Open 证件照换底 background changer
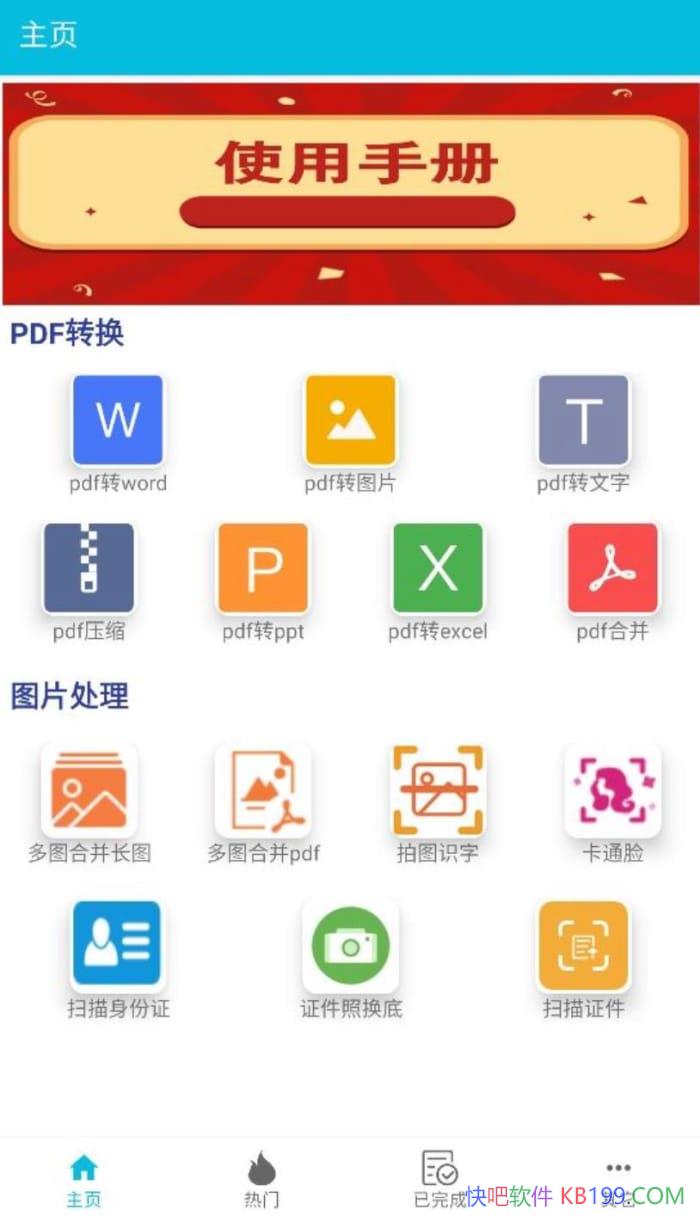The image size is (700, 1222). [x=350, y=945]
